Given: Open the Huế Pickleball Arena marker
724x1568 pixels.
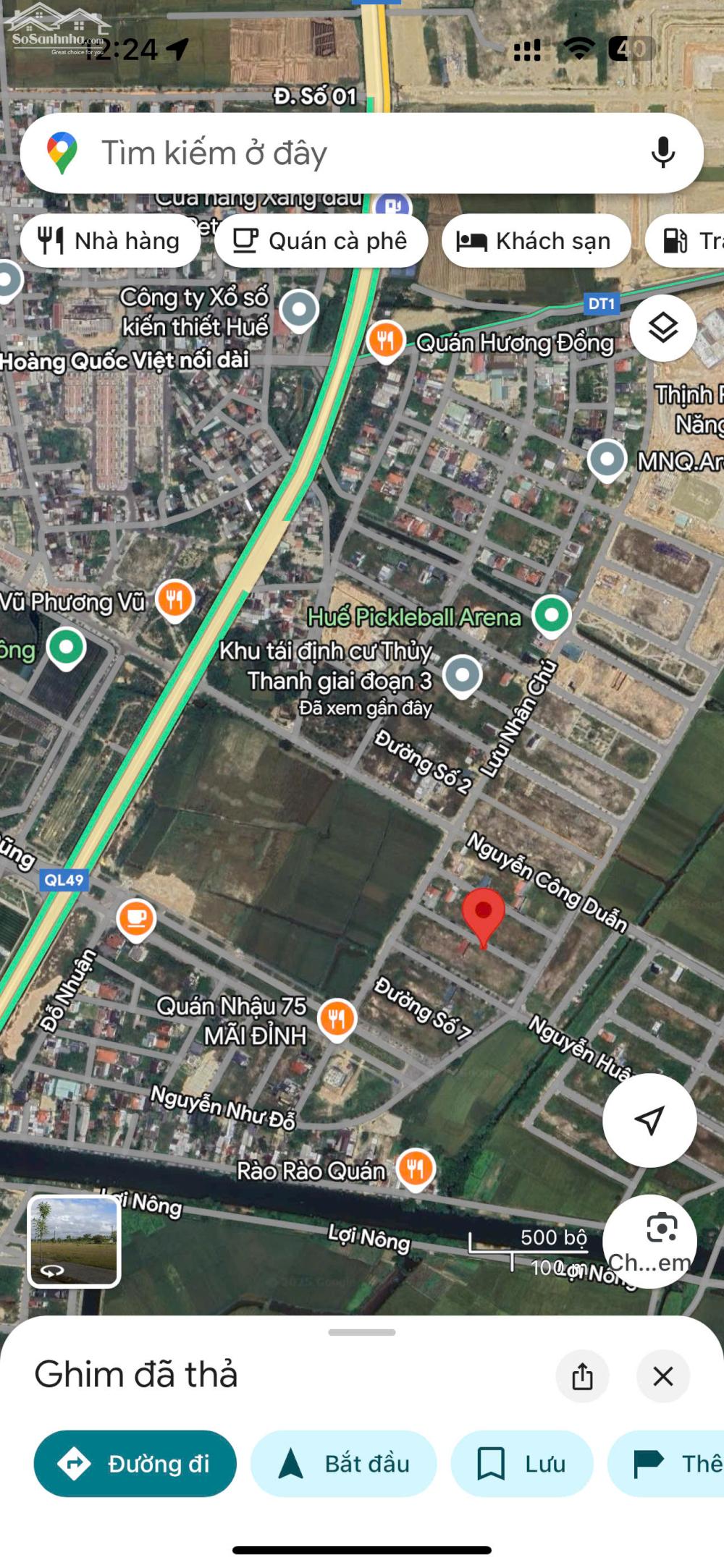Looking at the screenshot, I should [x=552, y=614].
